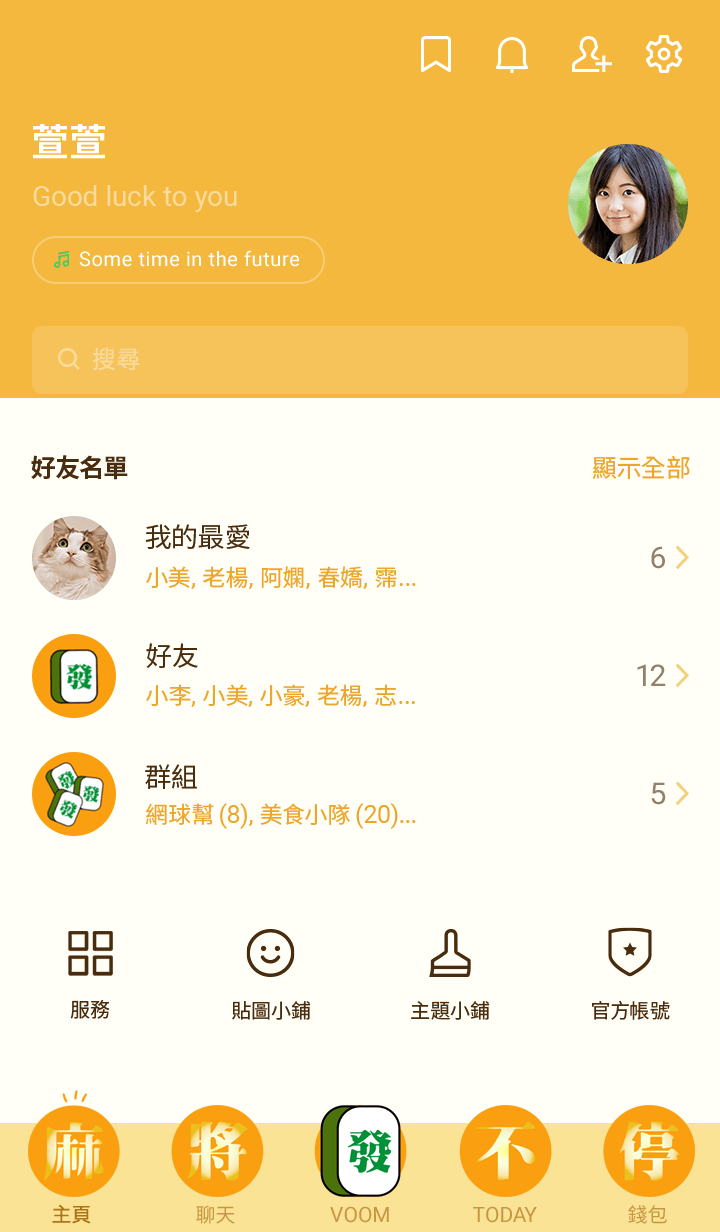Viewport: 720px width, 1232px height.
Task: View the profile photo of 萱萱
Action: (x=628, y=204)
